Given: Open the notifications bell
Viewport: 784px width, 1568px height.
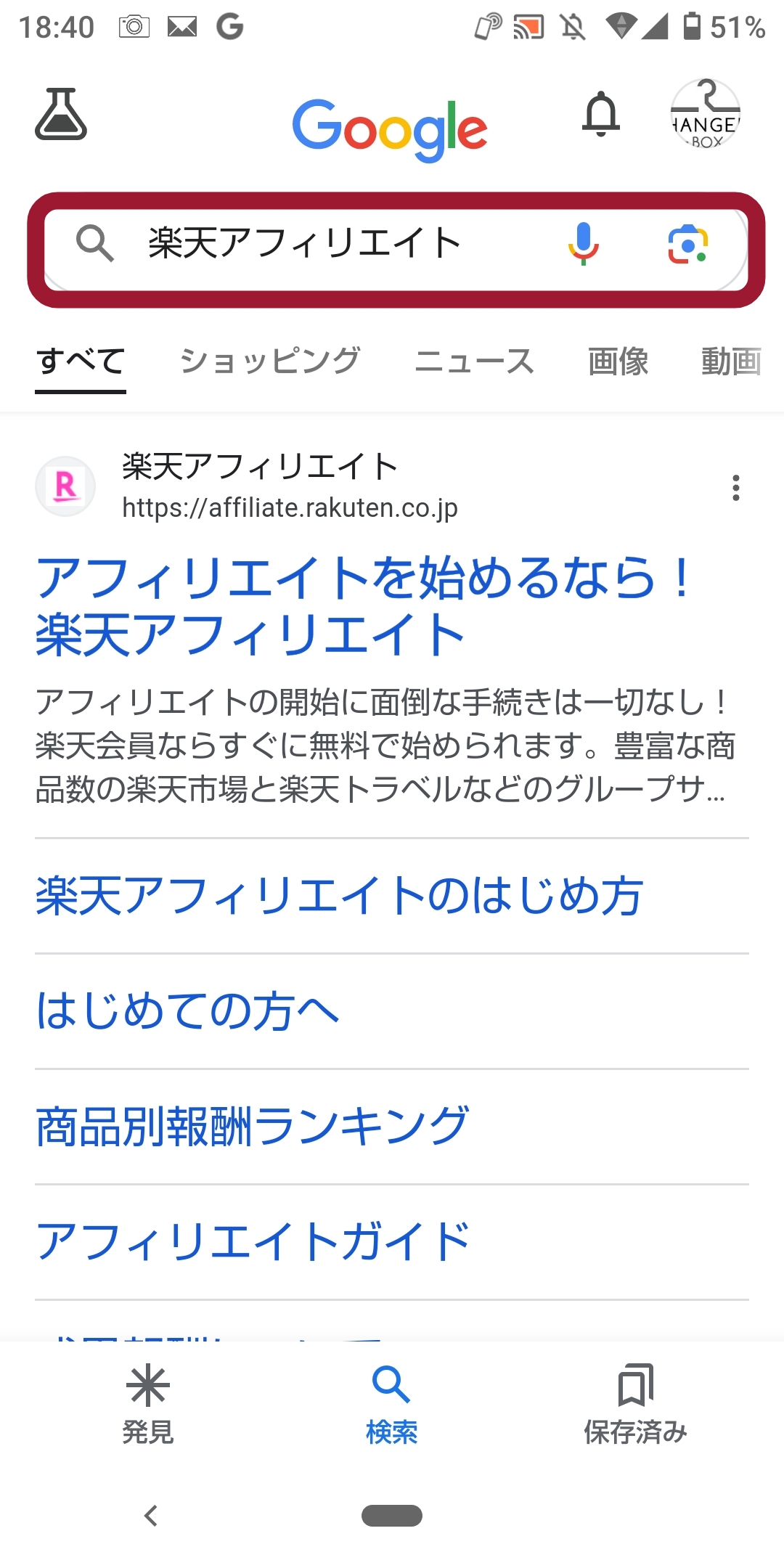Looking at the screenshot, I should point(601,114).
